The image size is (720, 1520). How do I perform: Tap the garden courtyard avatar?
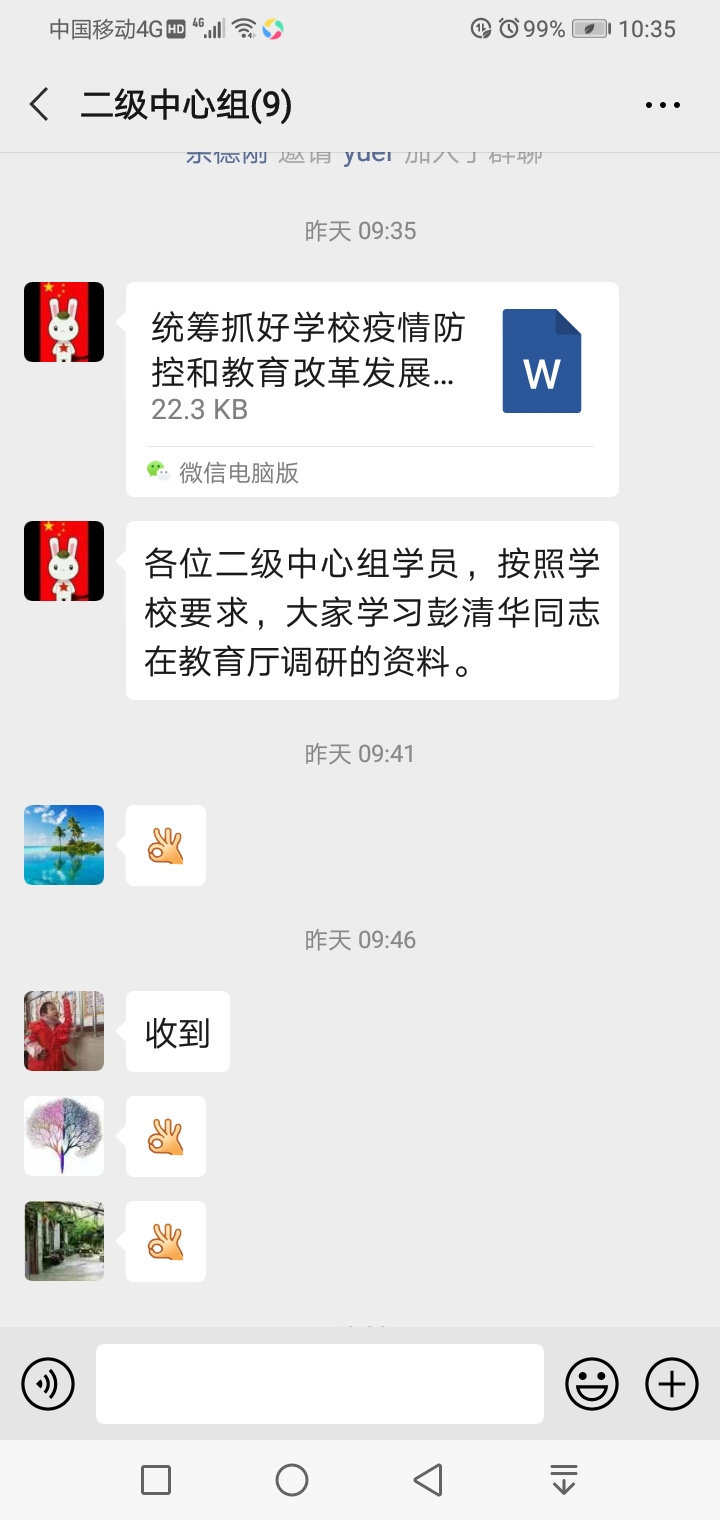pyautogui.click(x=64, y=1241)
